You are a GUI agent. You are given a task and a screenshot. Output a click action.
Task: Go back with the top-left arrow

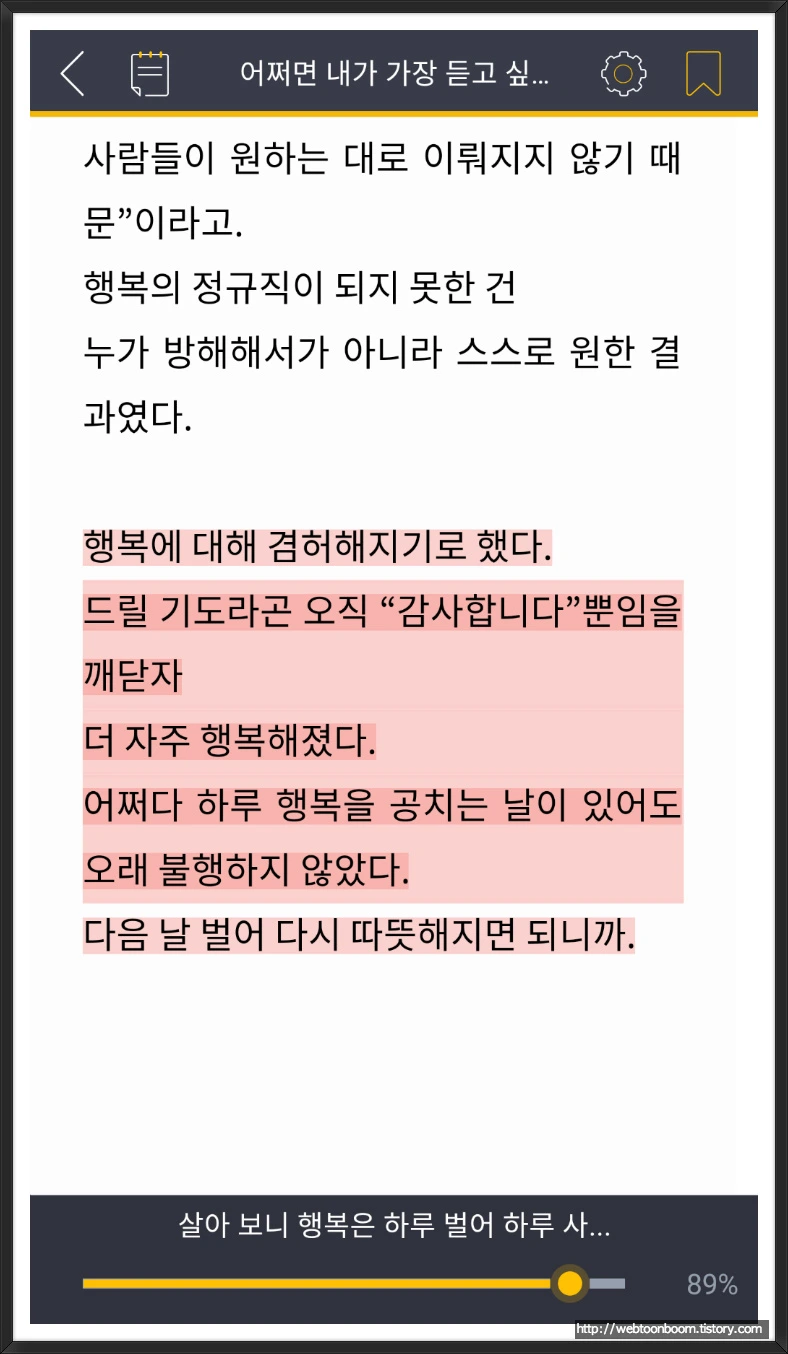point(72,74)
